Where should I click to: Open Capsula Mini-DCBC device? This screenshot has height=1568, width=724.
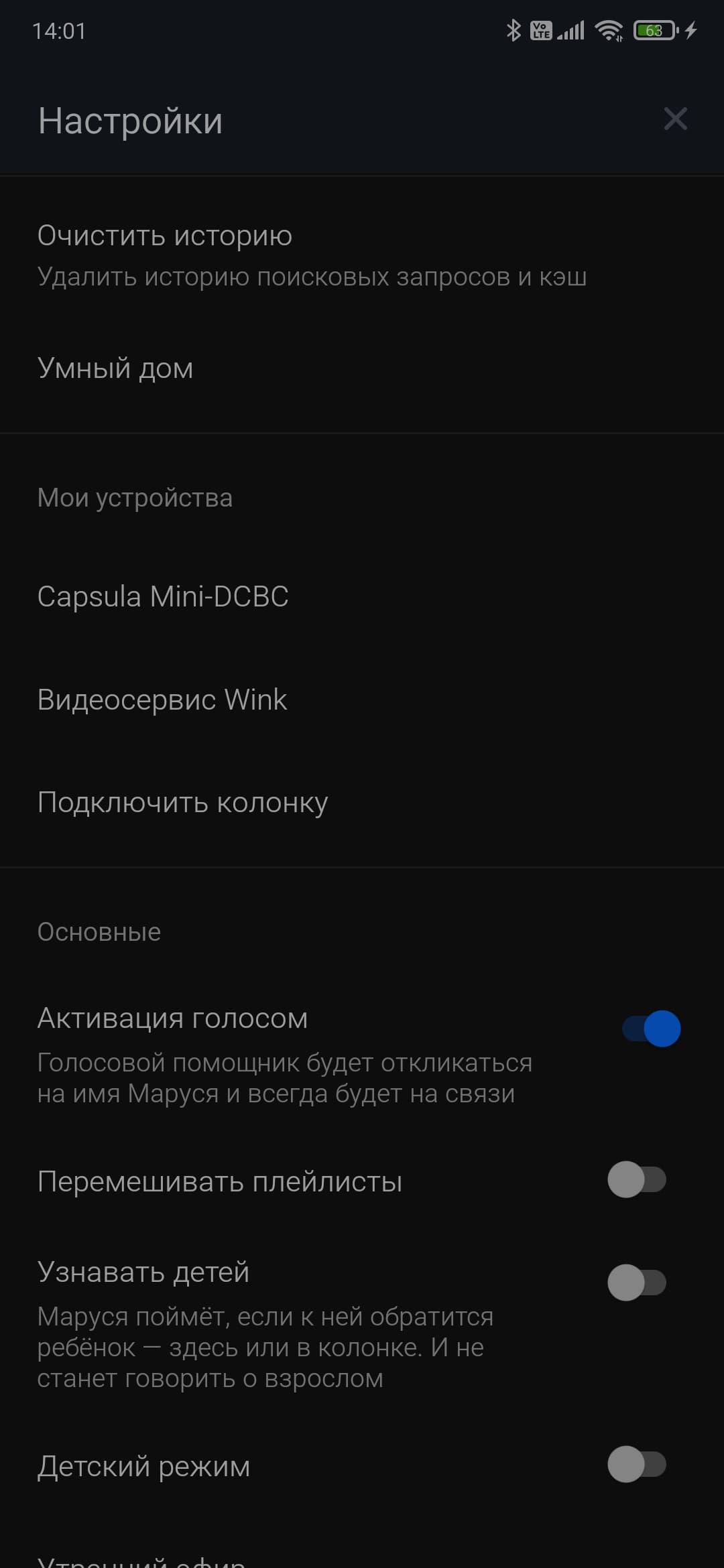click(163, 596)
